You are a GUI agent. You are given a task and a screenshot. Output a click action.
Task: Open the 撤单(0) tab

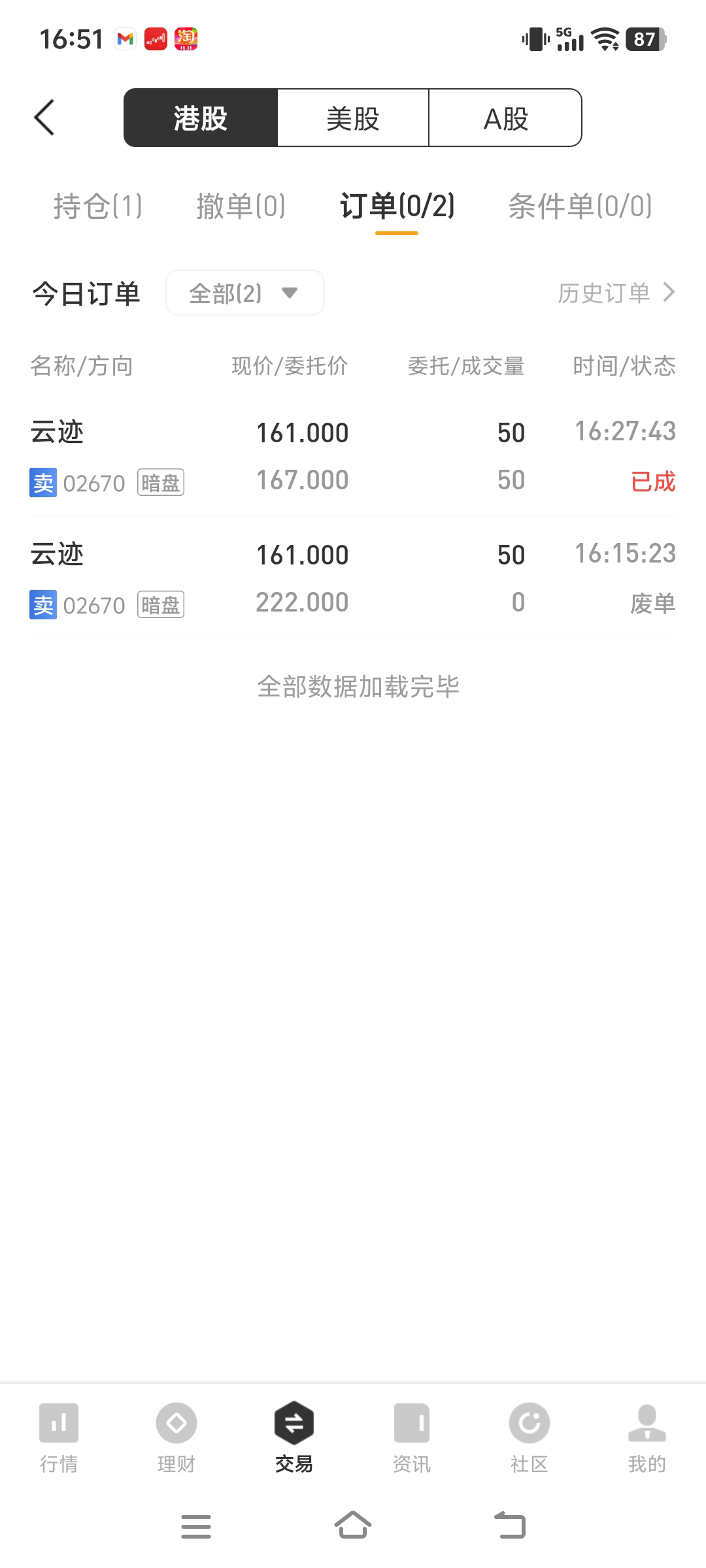pyautogui.click(x=241, y=206)
